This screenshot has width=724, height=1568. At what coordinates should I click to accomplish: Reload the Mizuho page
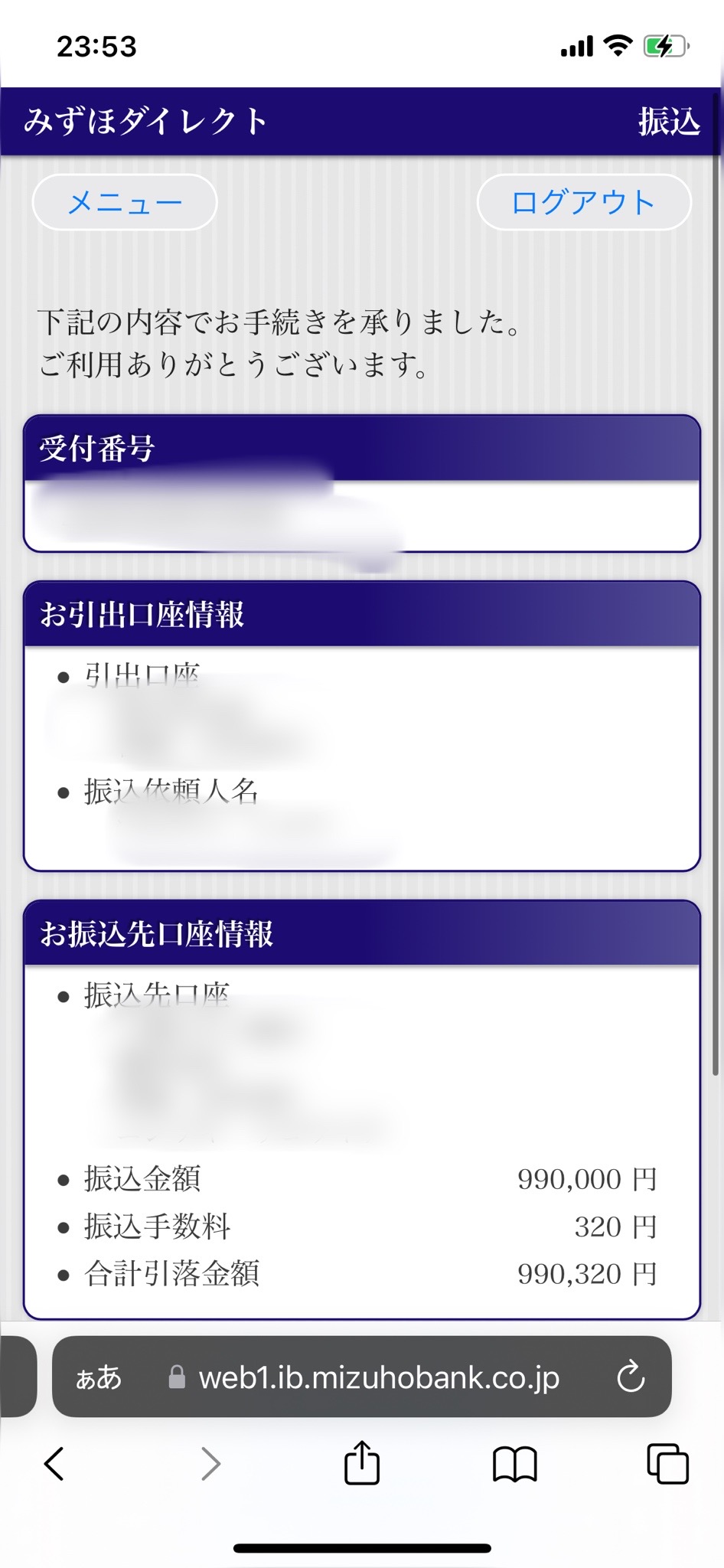click(631, 1377)
